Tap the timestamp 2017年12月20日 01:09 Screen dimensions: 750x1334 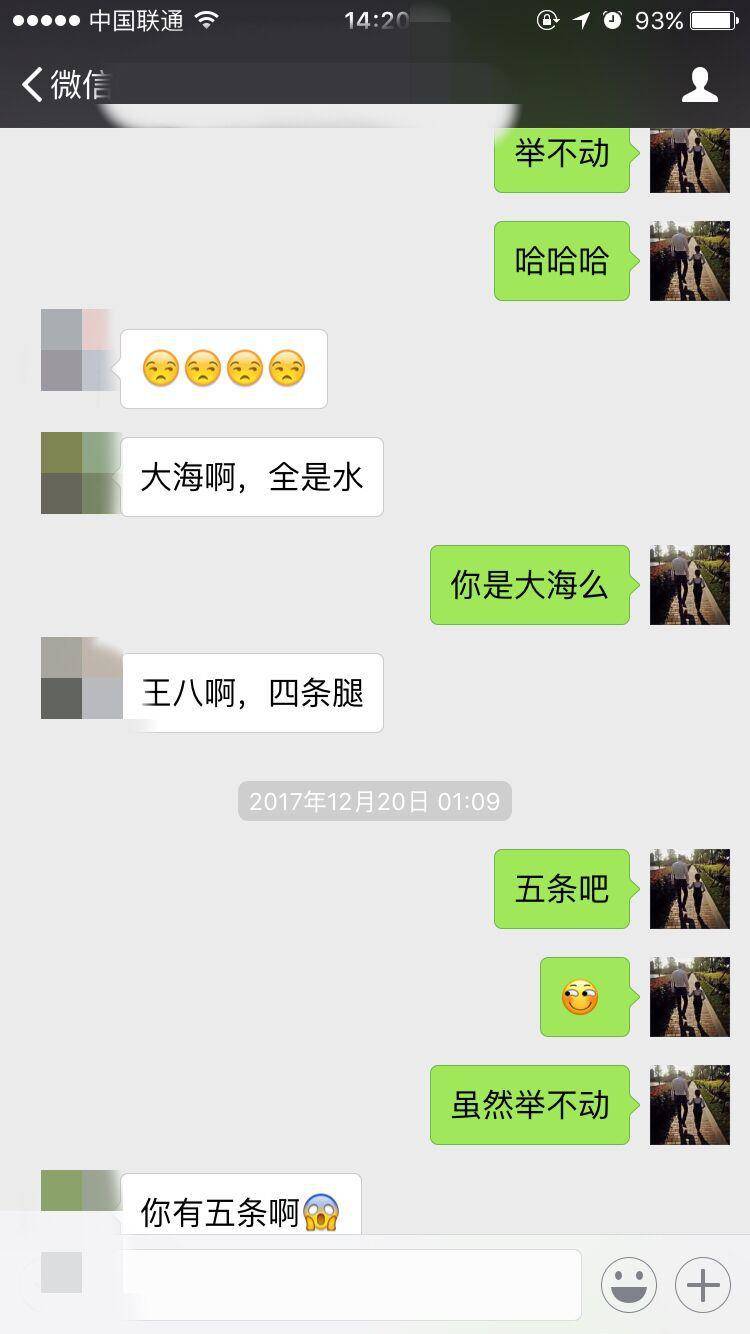pos(374,800)
